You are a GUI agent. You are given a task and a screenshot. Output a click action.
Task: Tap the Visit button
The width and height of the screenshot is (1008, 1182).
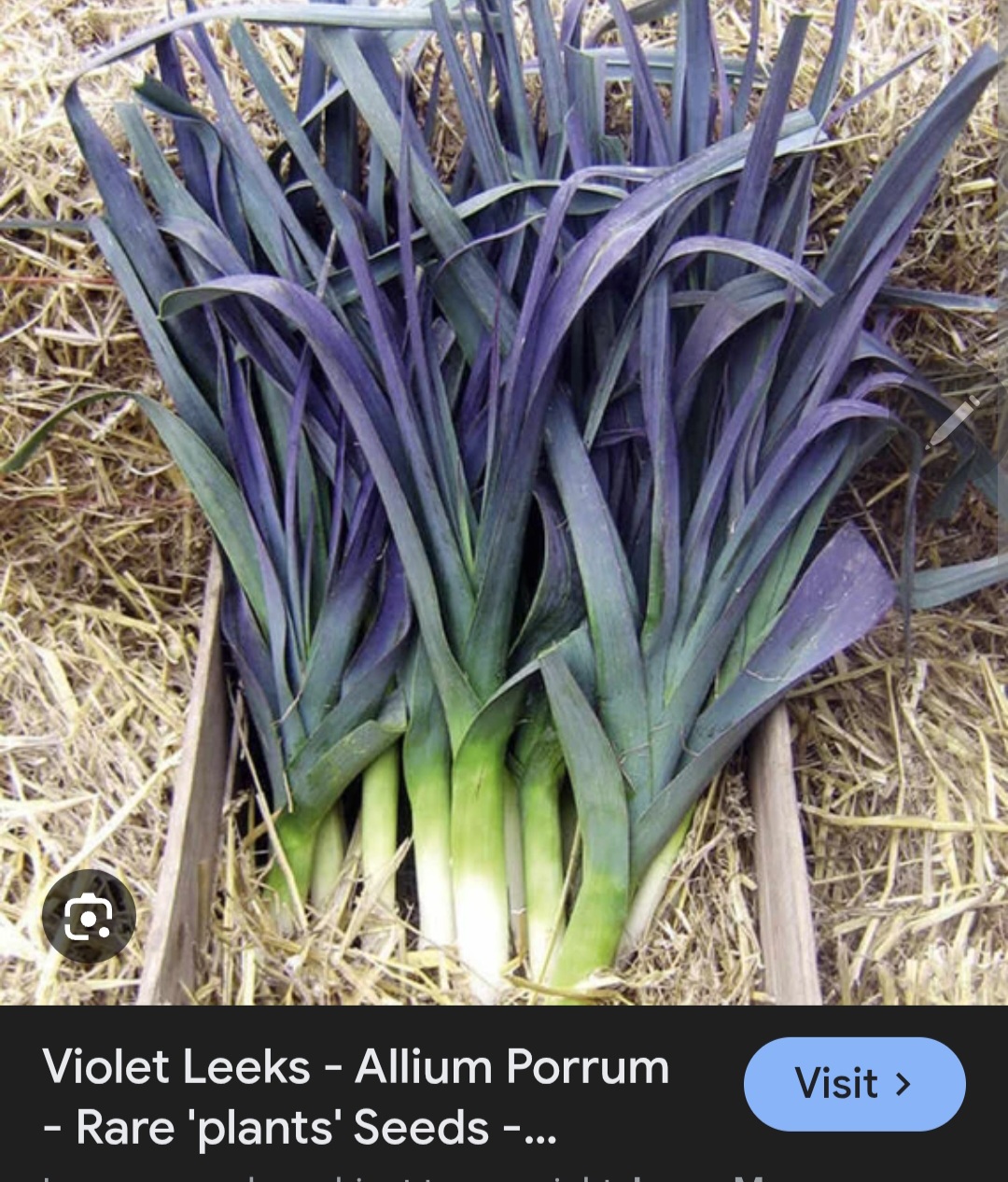(854, 1084)
